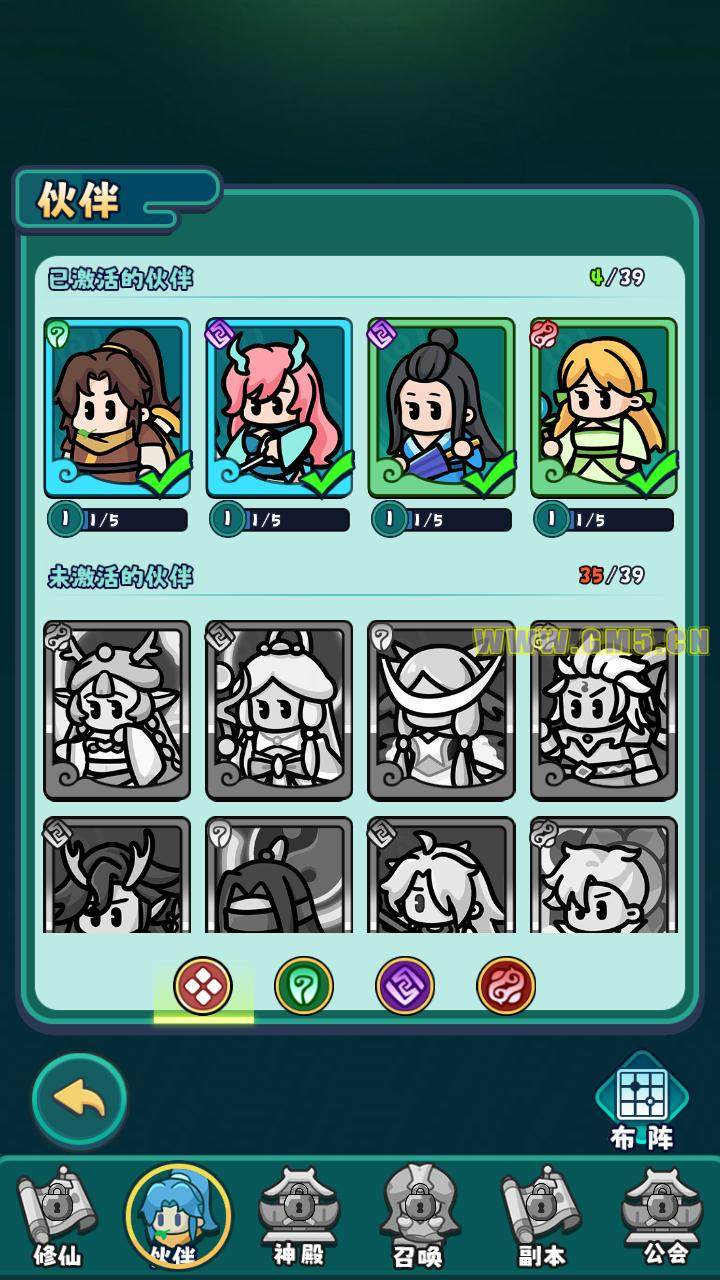Switch to the 副本 tab
The width and height of the screenshot is (720, 1280).
541,1218
